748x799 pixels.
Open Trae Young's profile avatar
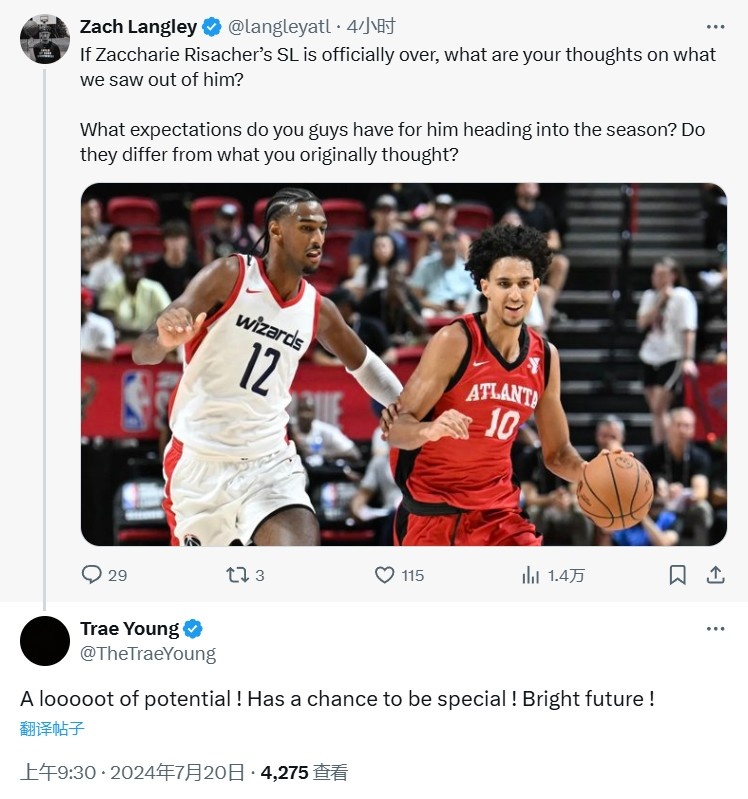[x=45, y=641]
